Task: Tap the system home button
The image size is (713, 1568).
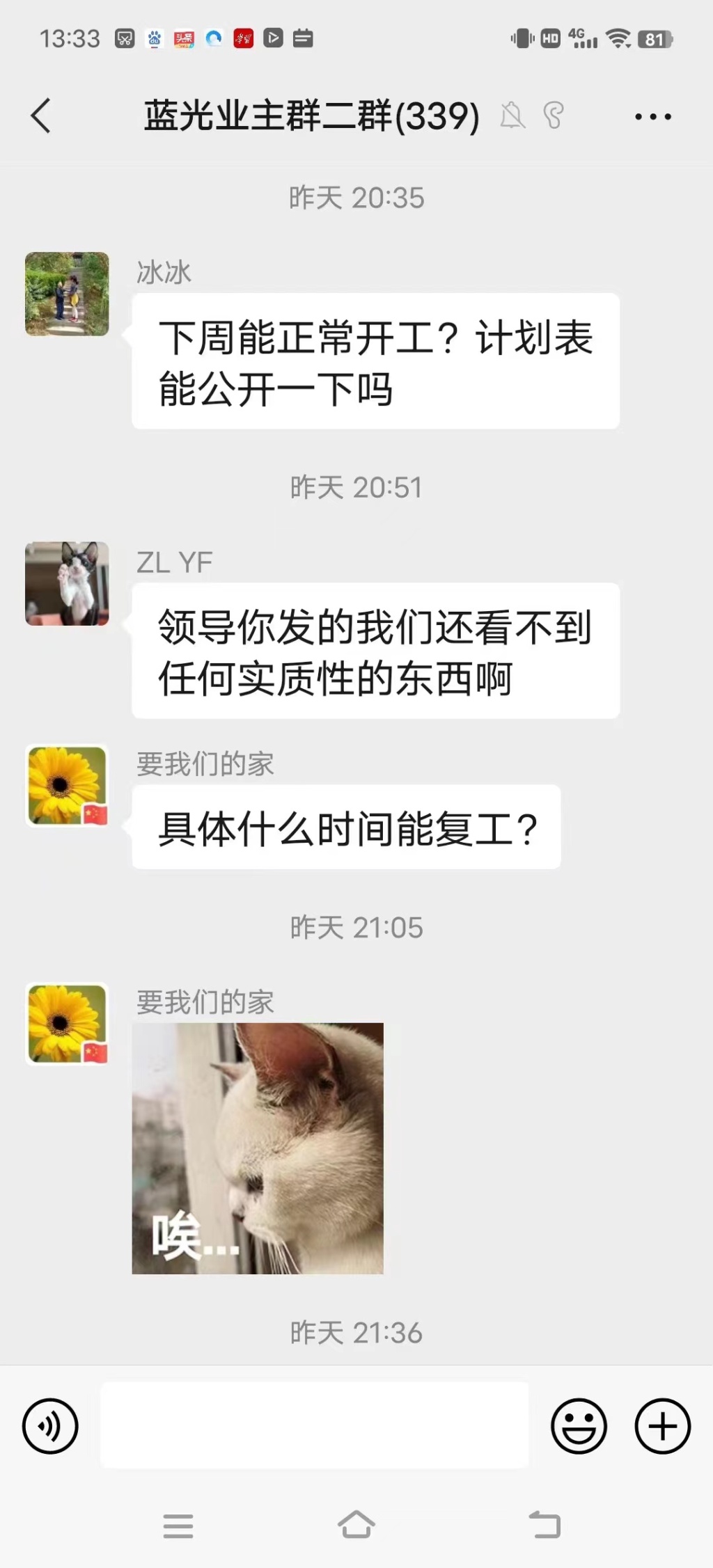Action: (x=356, y=1524)
